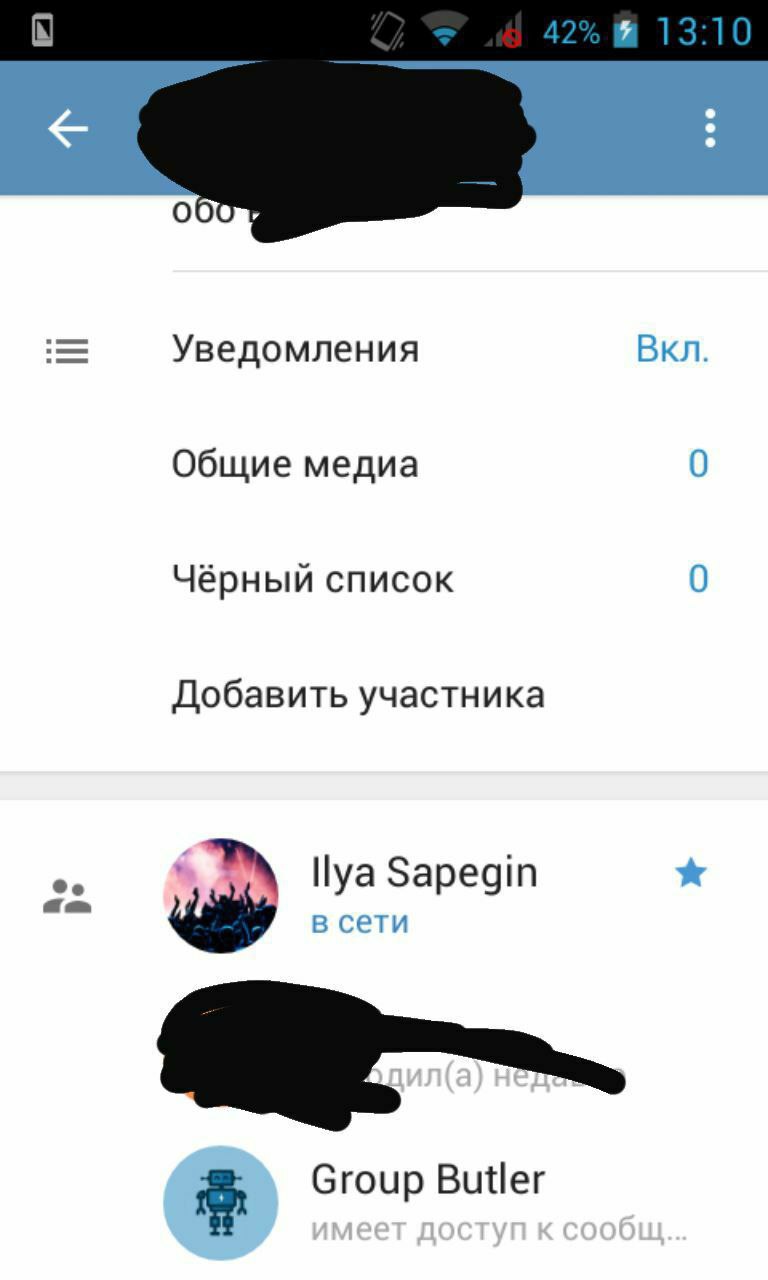Open the three-dot overflow menu

pos(710,129)
